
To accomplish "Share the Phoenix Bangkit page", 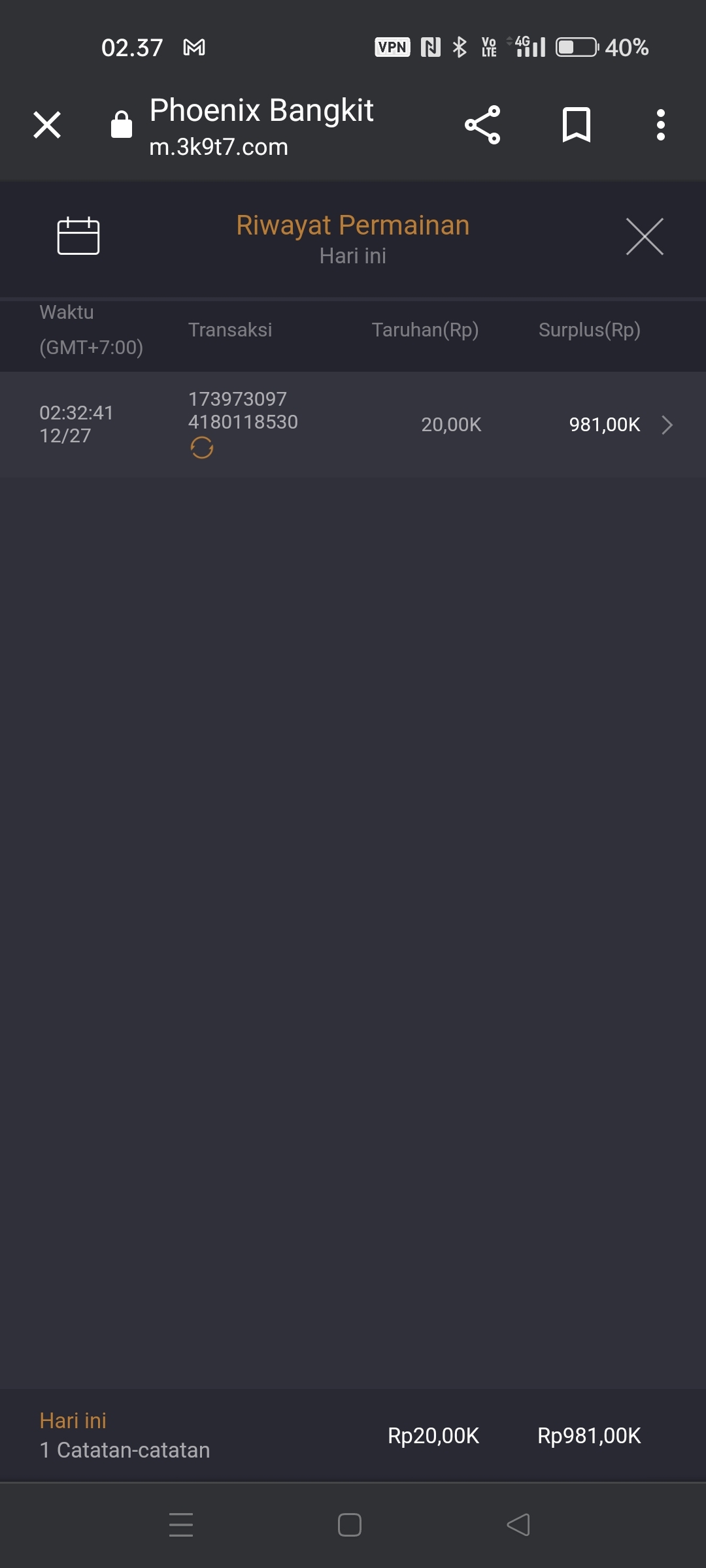I will pos(482,125).
